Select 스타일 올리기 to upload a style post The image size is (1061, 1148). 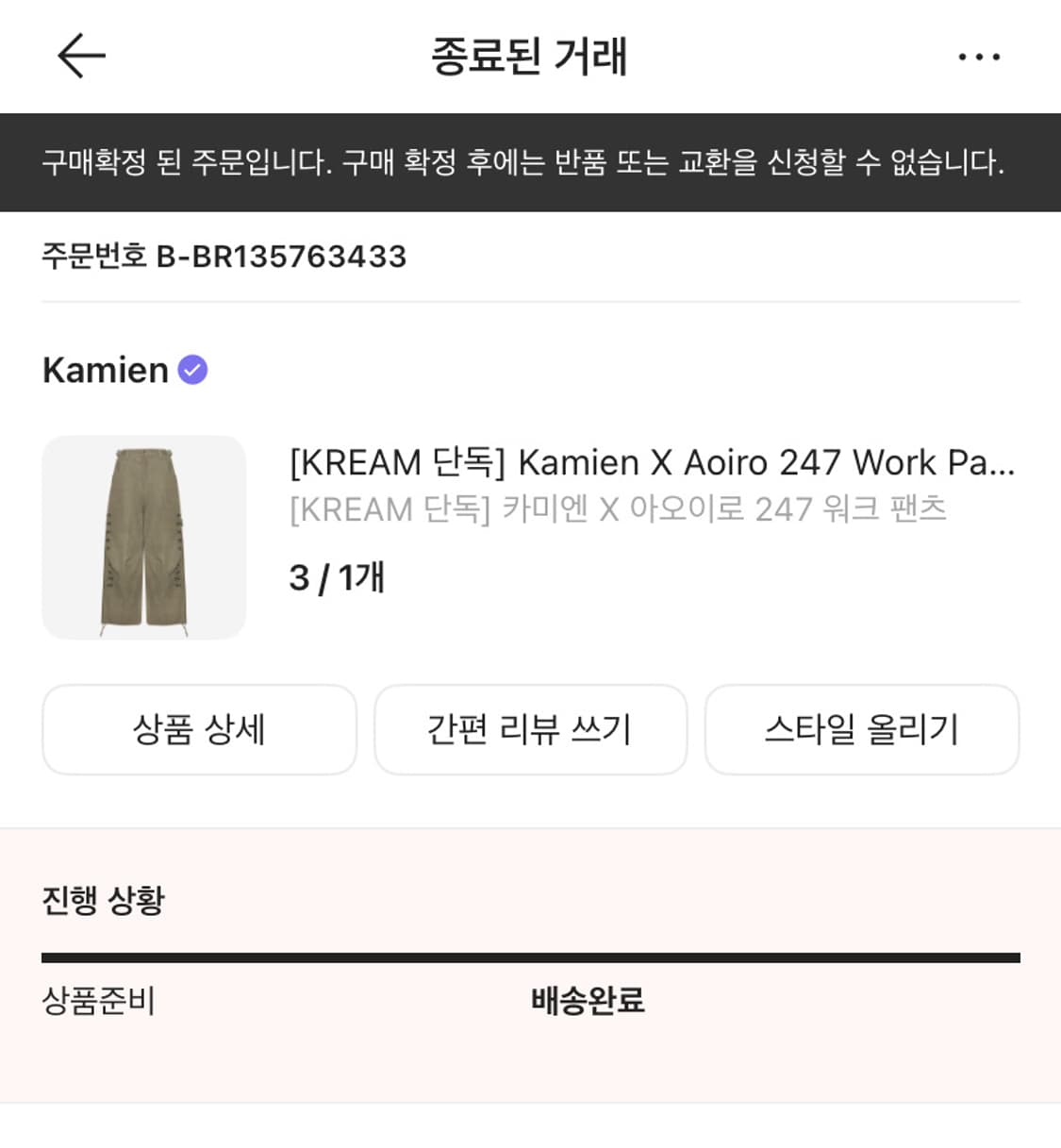(862, 729)
